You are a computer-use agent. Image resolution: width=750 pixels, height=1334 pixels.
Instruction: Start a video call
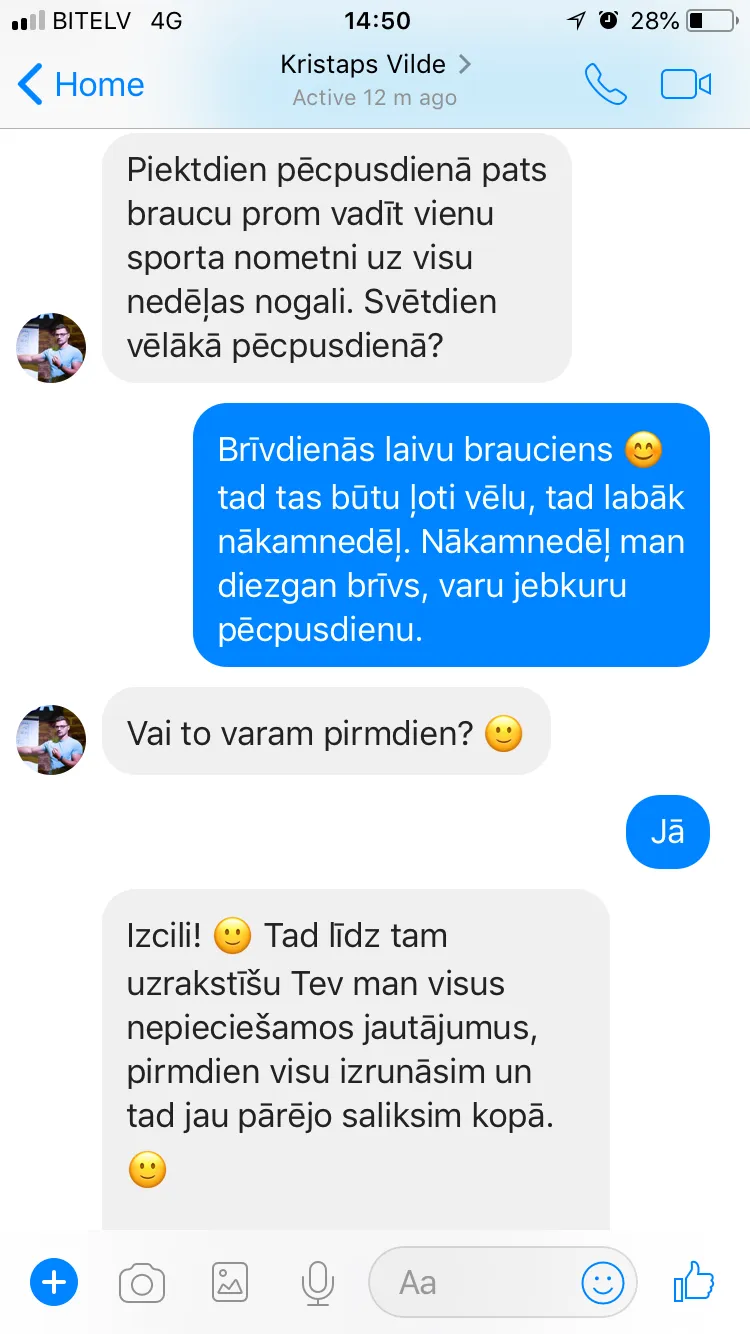(686, 85)
